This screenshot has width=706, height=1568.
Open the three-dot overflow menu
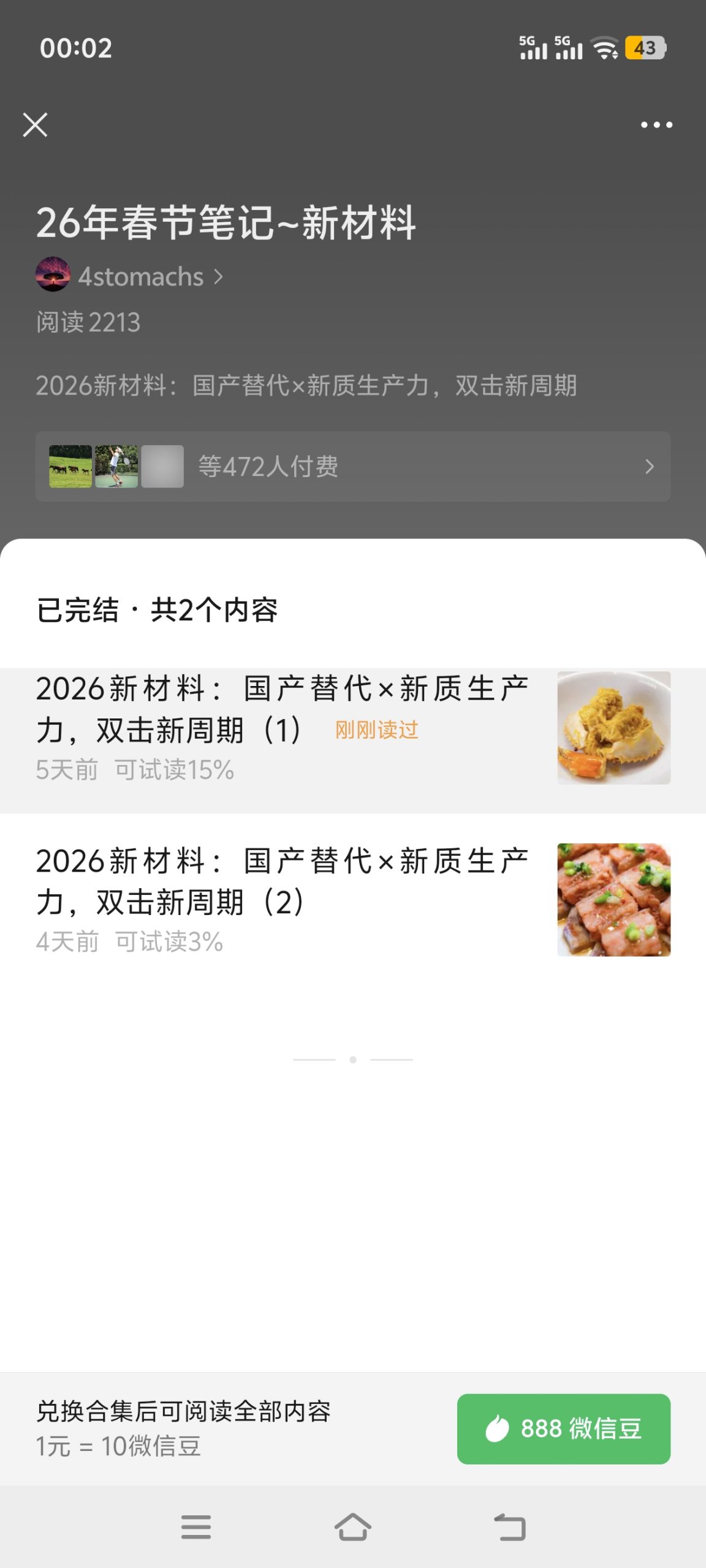(656, 125)
